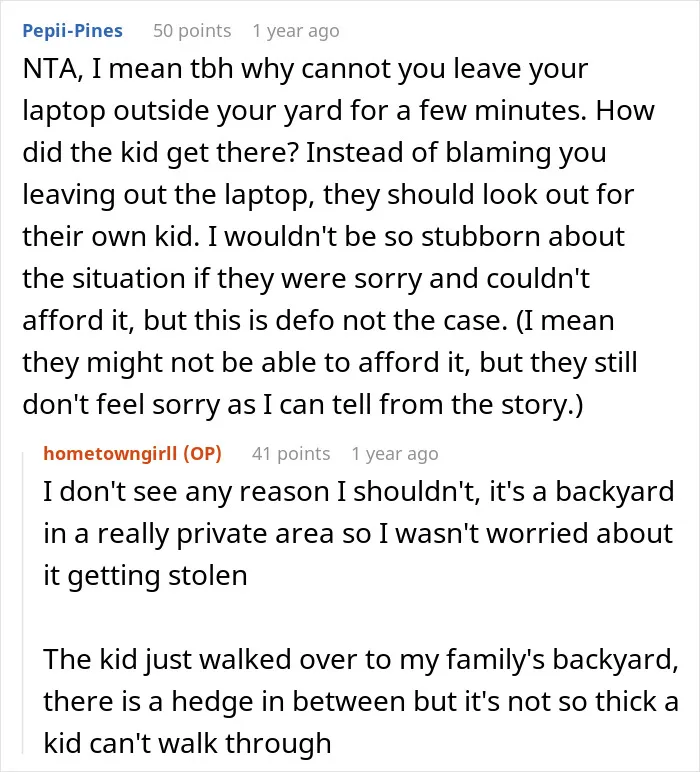
Task: Open Pepii-Pines user profile
Action: click(x=72, y=31)
